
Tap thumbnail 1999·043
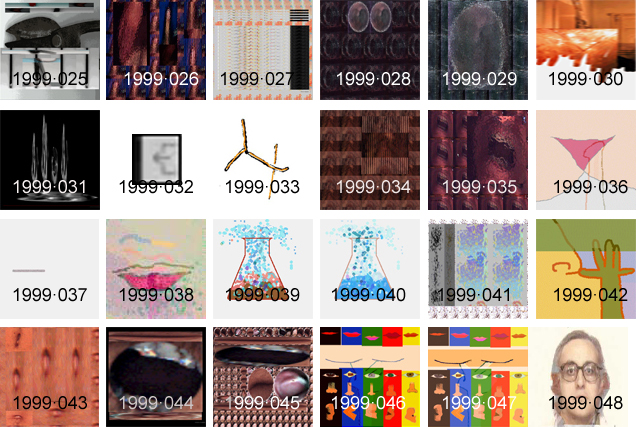click(x=50, y=376)
